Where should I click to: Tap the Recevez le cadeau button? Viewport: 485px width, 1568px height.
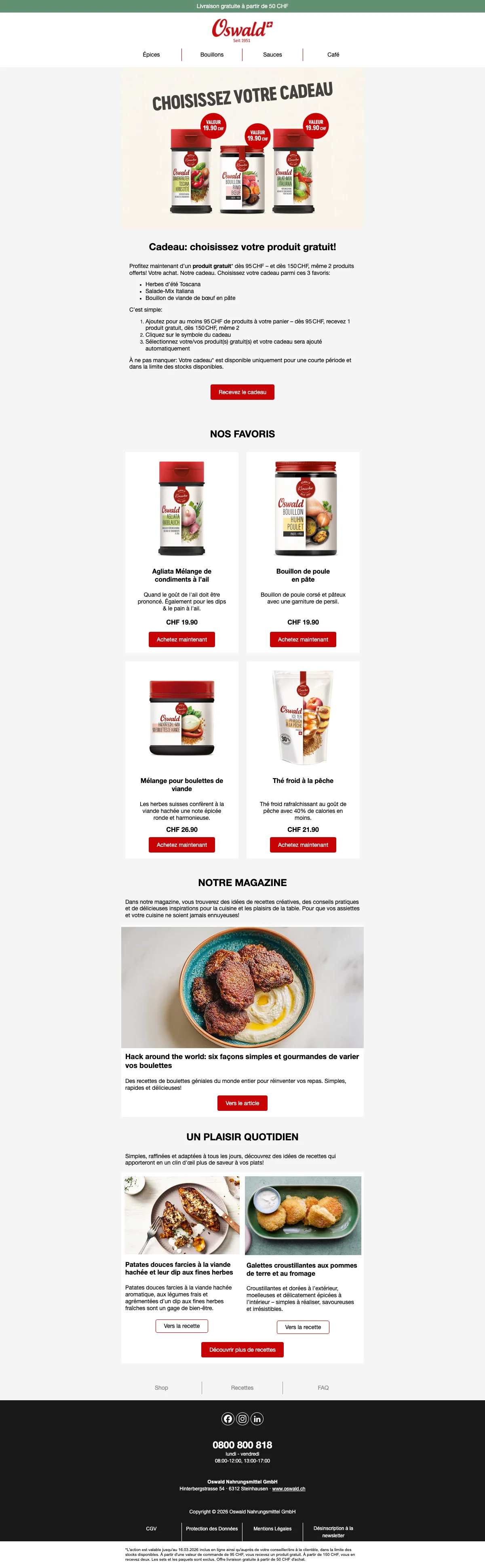pos(242,392)
